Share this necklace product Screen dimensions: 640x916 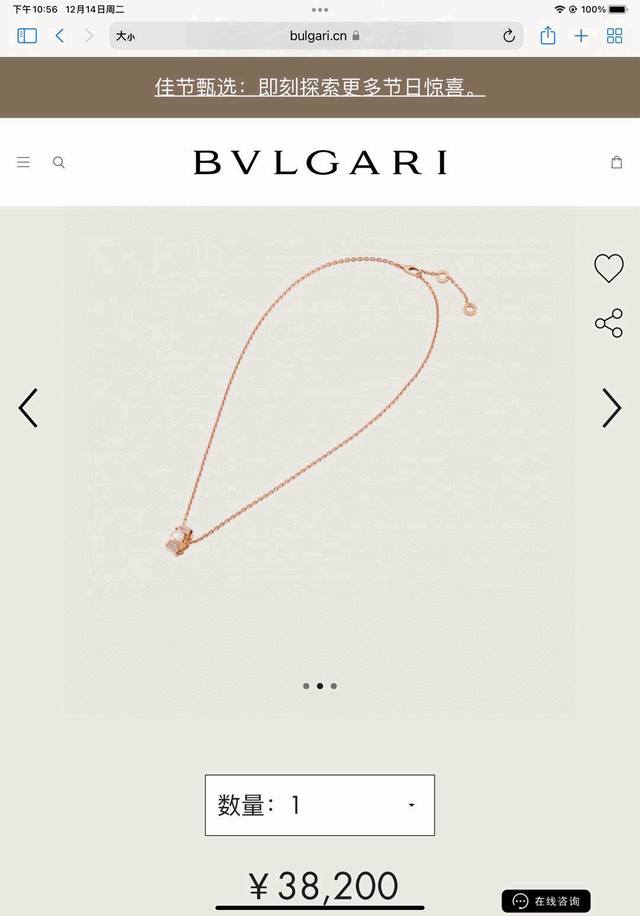coord(608,323)
